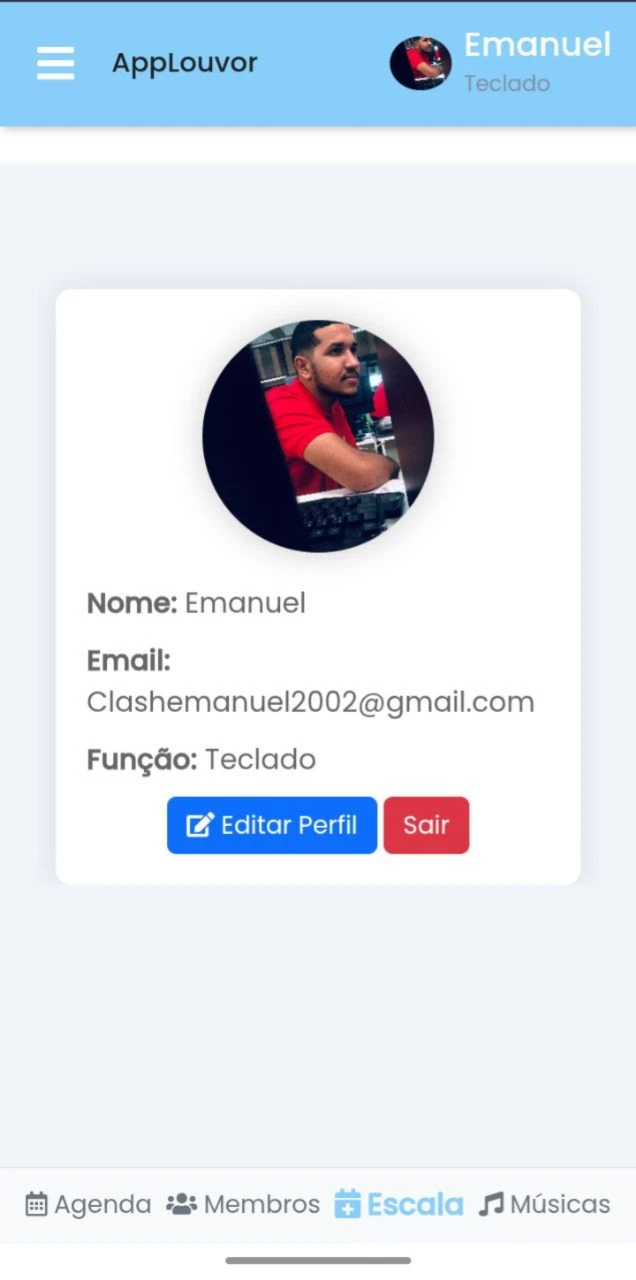The image size is (636, 1280).
Task: Switch to the Agenda tab
Action: [x=88, y=1204]
